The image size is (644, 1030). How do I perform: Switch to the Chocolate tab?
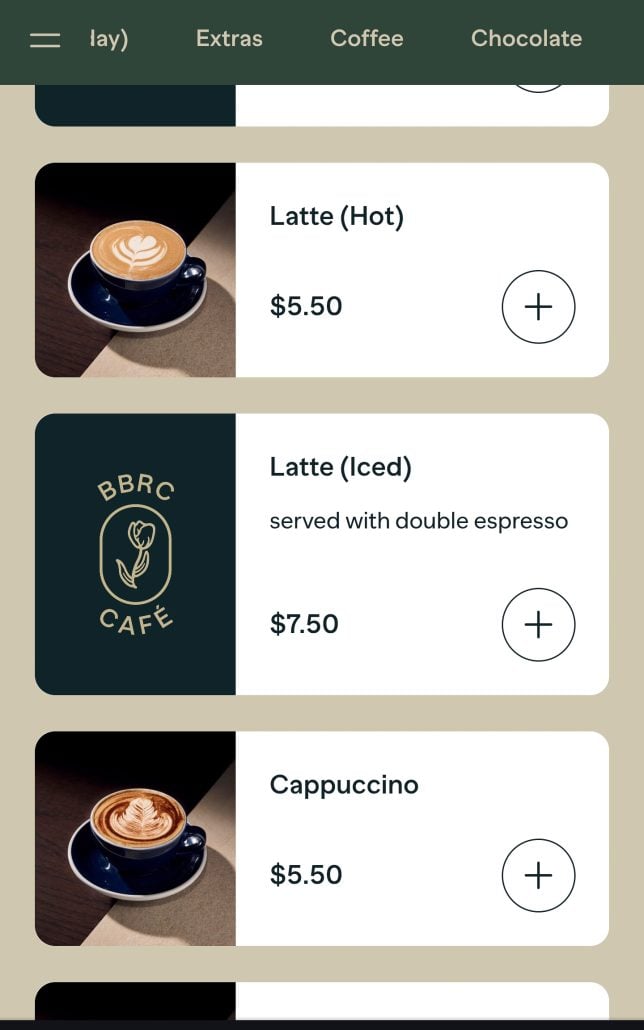pos(526,39)
